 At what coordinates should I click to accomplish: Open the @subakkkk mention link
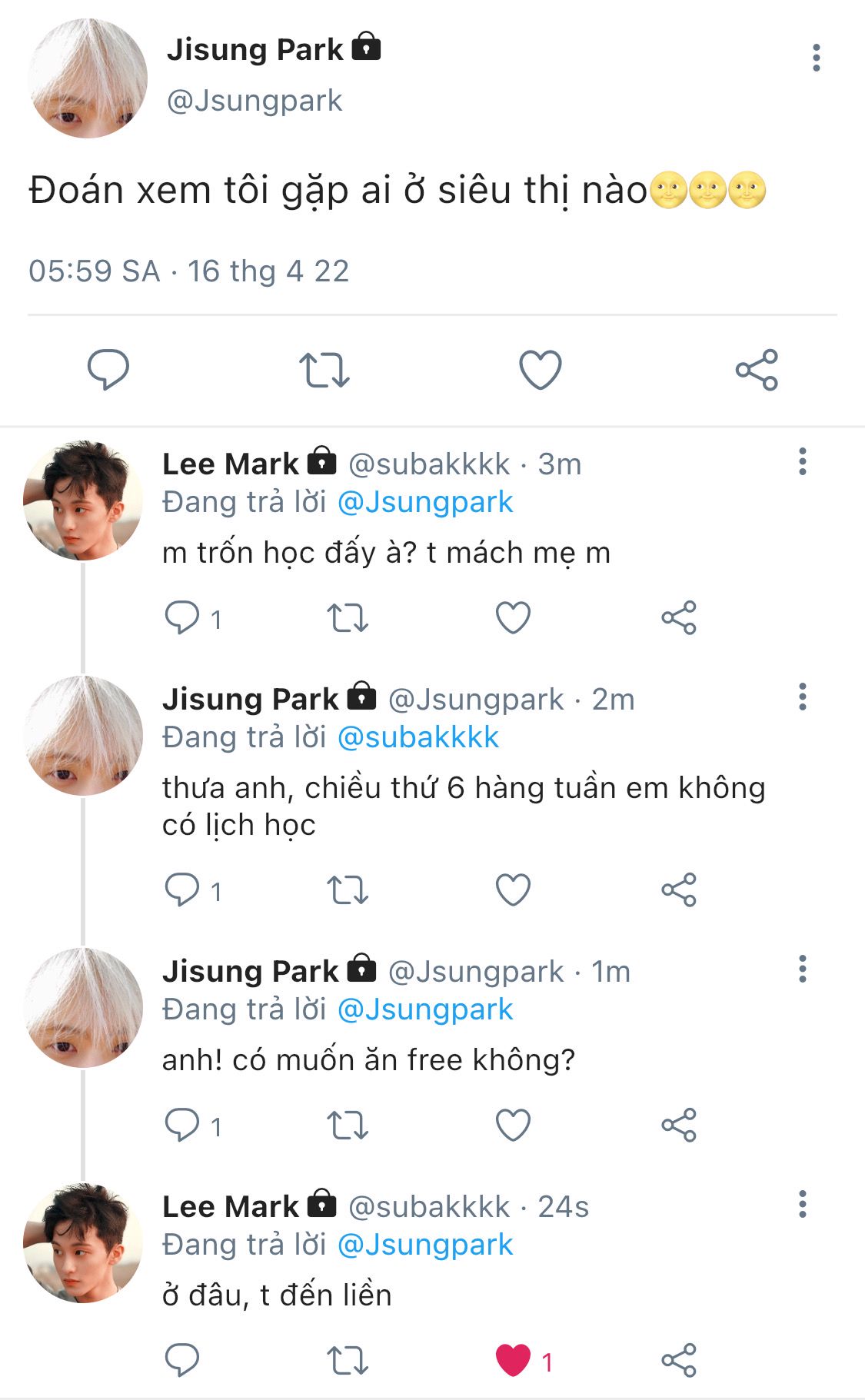point(418,737)
